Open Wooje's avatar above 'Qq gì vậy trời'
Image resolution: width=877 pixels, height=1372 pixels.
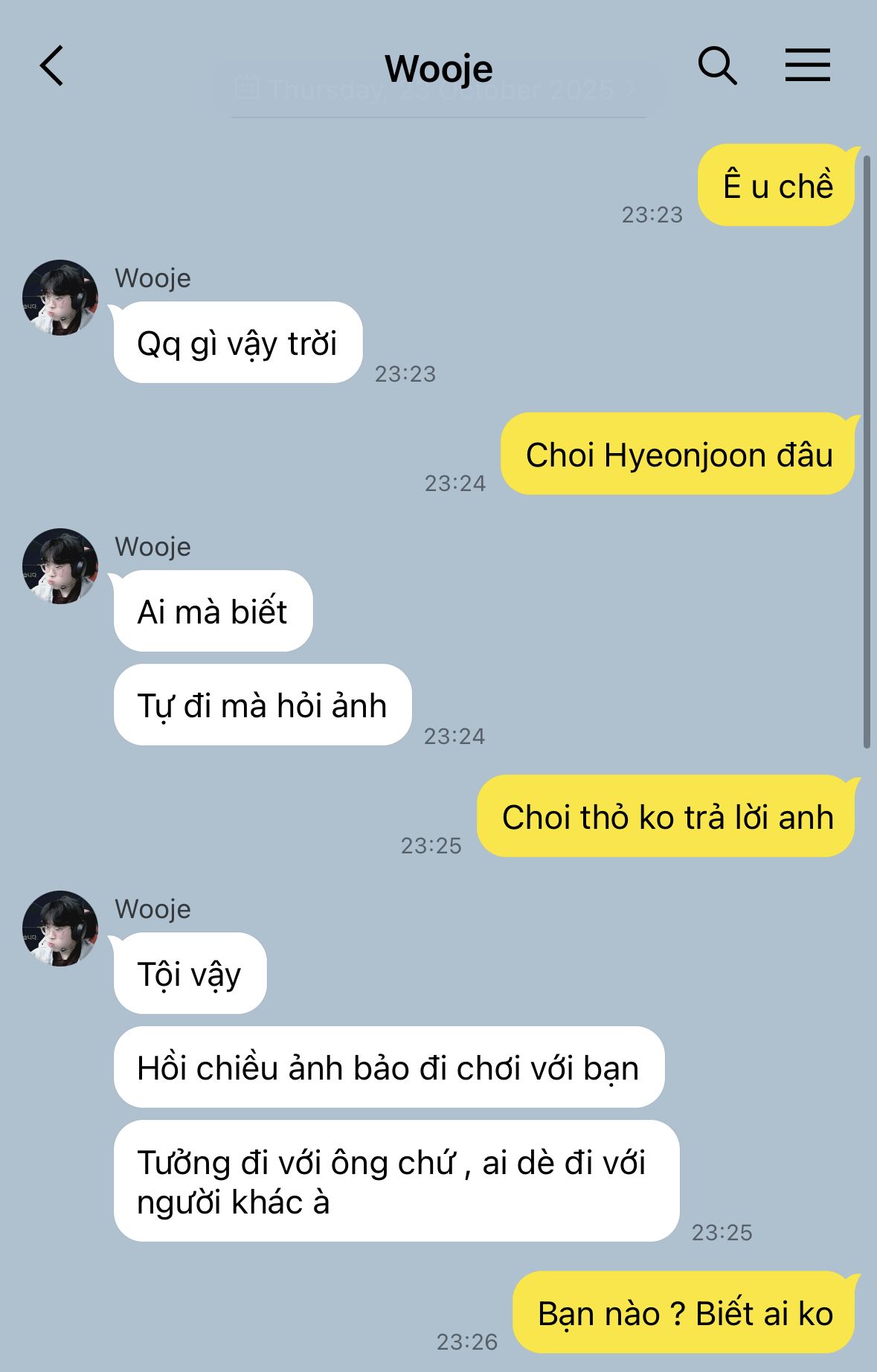(60, 297)
